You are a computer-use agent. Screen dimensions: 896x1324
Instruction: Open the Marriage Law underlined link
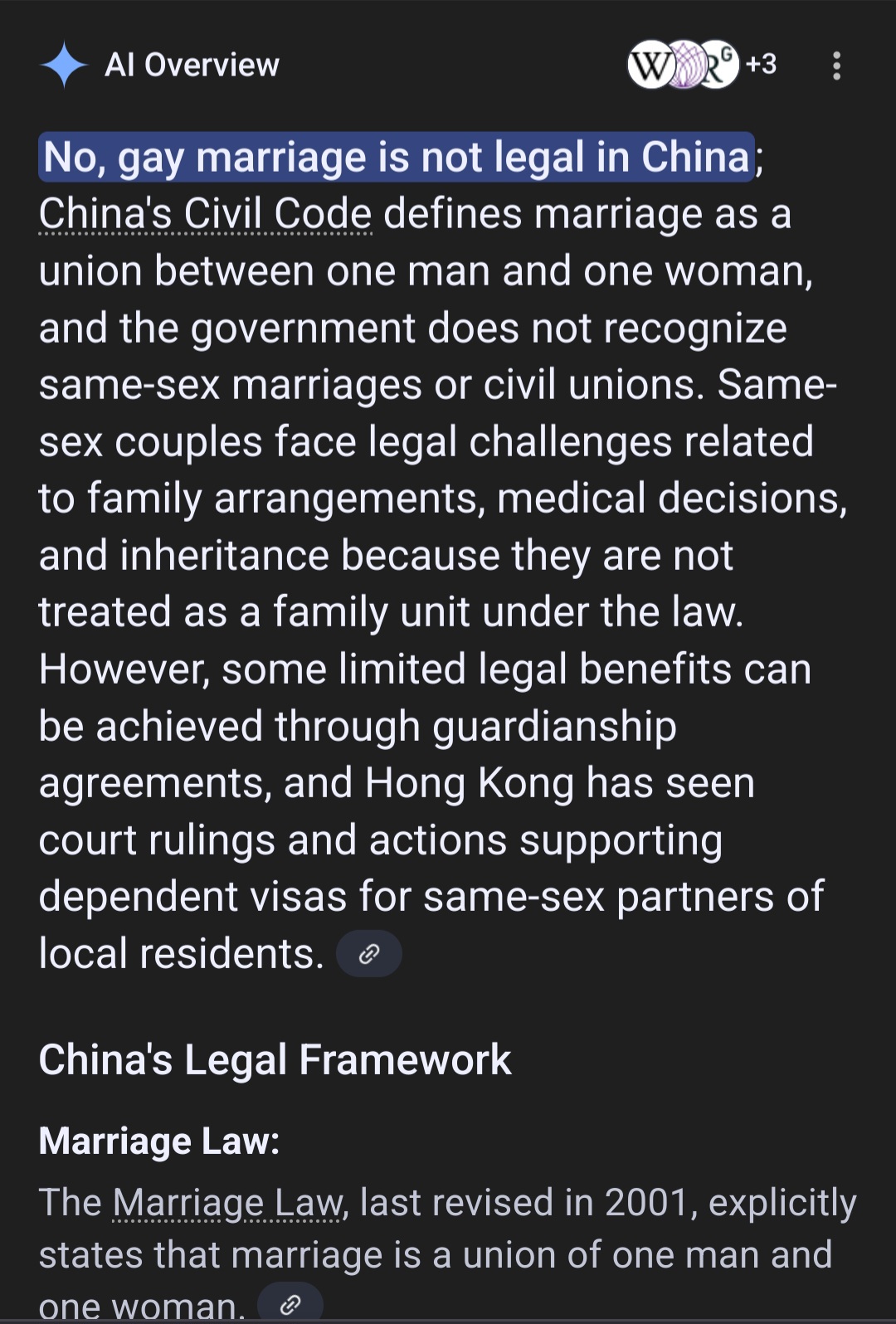[x=226, y=1202]
